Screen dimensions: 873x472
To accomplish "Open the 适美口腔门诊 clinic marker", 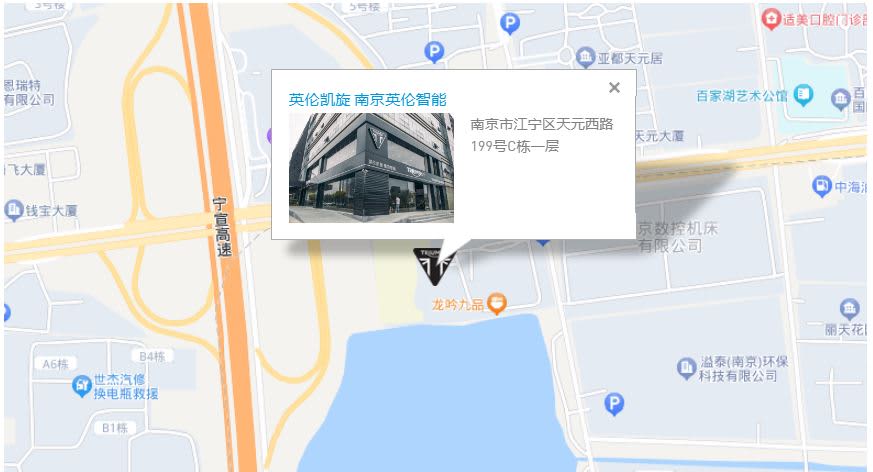I will pos(771,19).
